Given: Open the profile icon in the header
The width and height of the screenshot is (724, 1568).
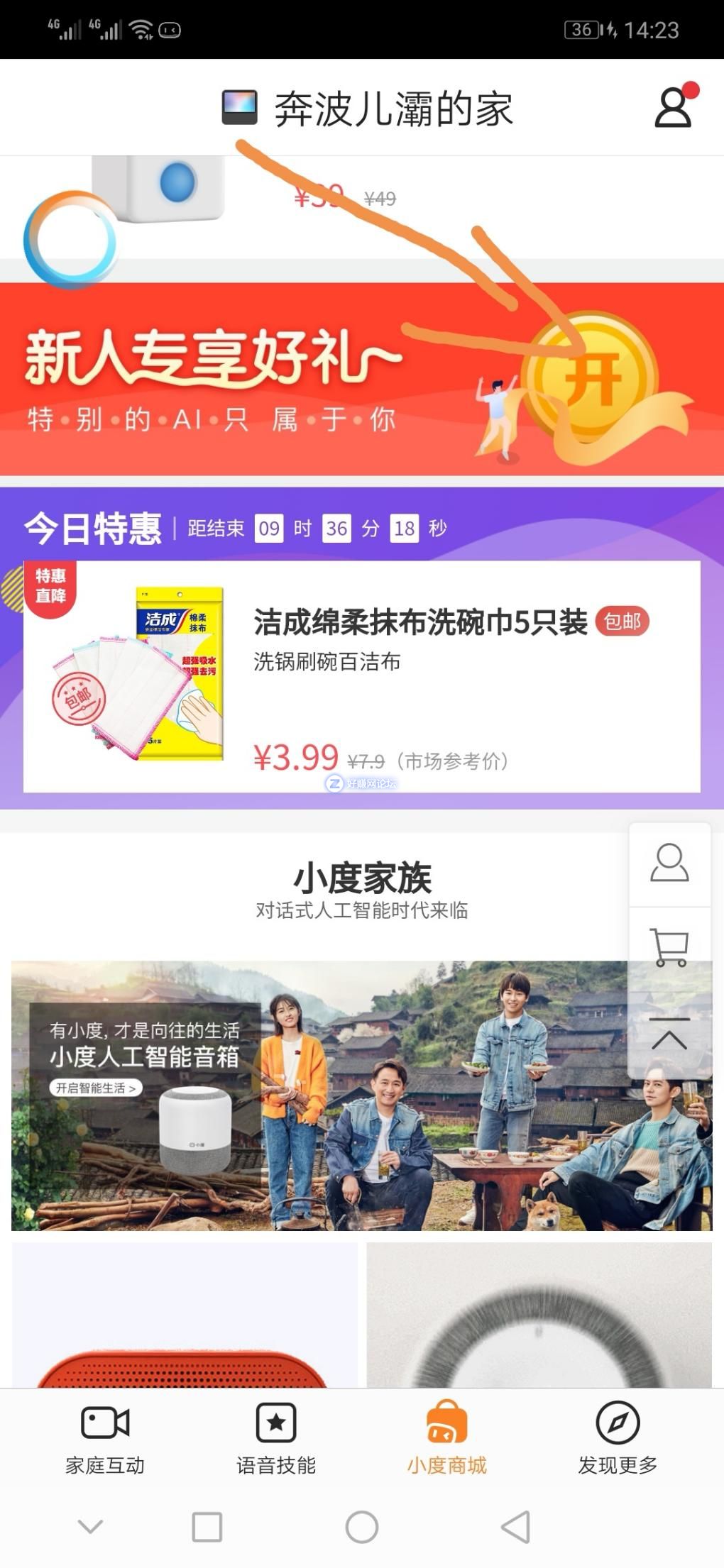Looking at the screenshot, I should 672,108.
